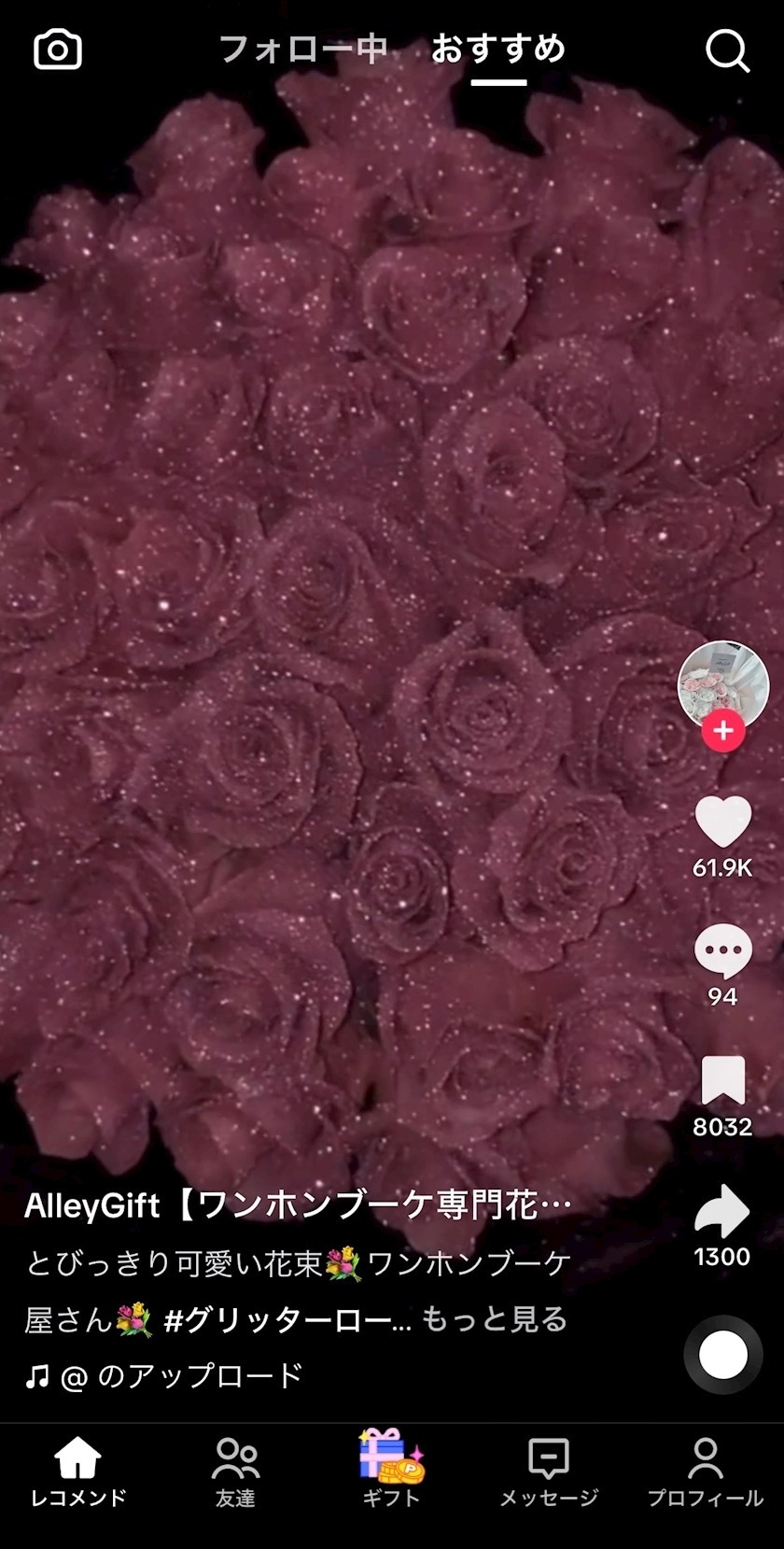This screenshot has height=1549, width=784.
Task: Switch to the フォロー中 tab
Action: coord(303,49)
